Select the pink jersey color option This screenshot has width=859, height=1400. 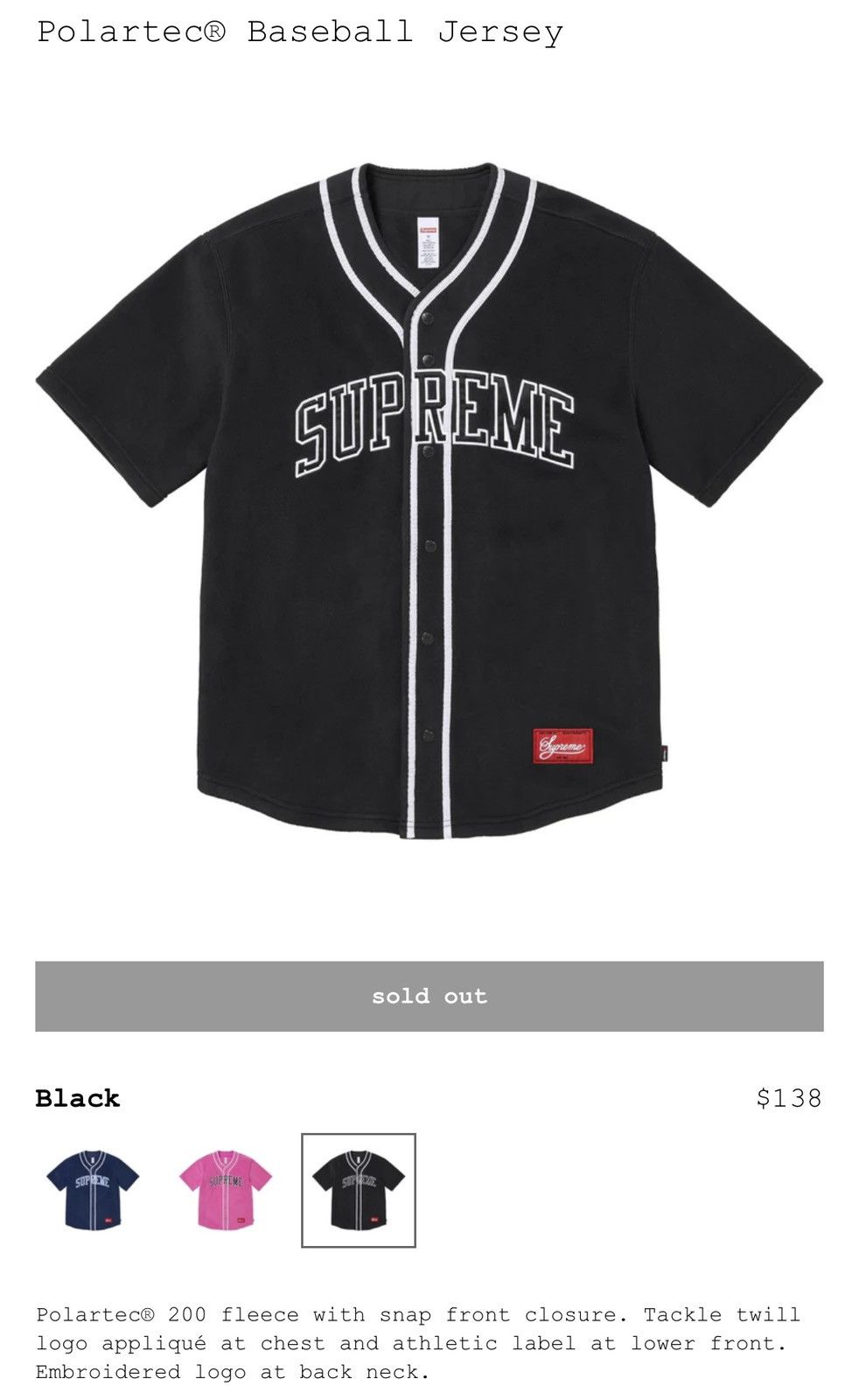tap(226, 1190)
